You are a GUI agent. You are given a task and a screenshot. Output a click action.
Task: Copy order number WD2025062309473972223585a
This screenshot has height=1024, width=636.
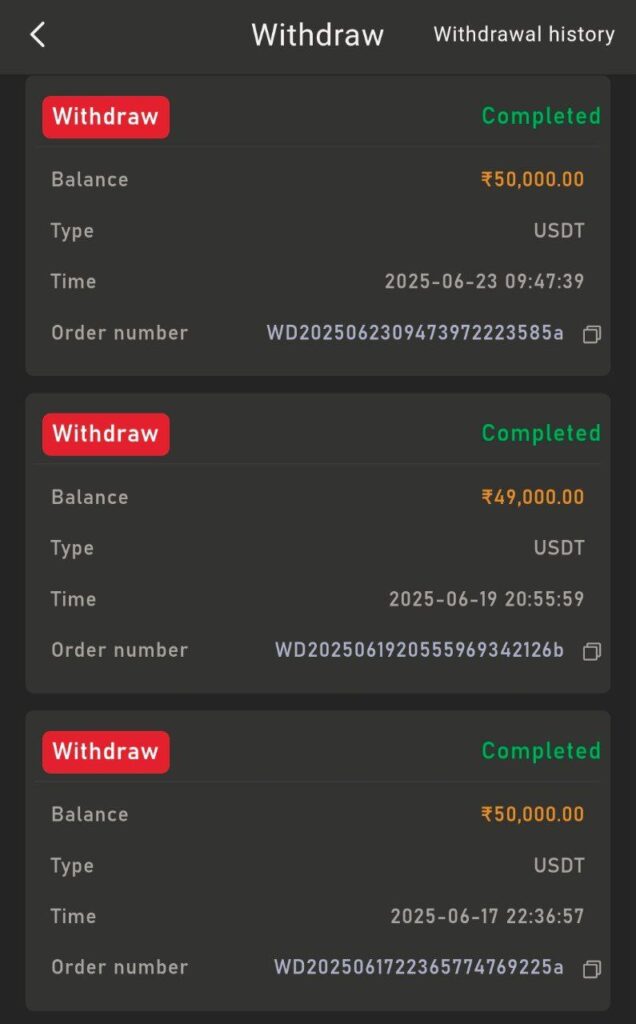[592, 334]
